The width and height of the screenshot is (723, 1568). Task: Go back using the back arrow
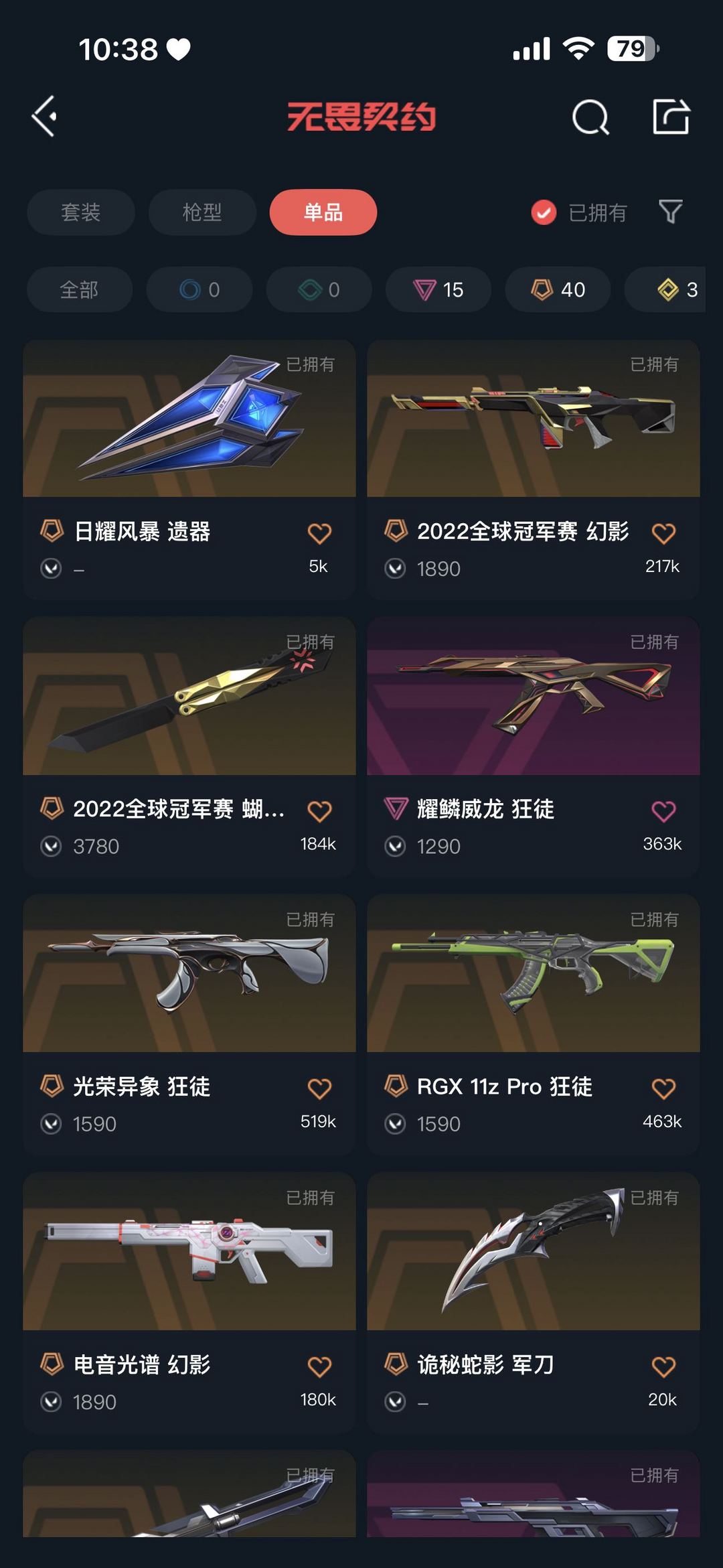45,117
